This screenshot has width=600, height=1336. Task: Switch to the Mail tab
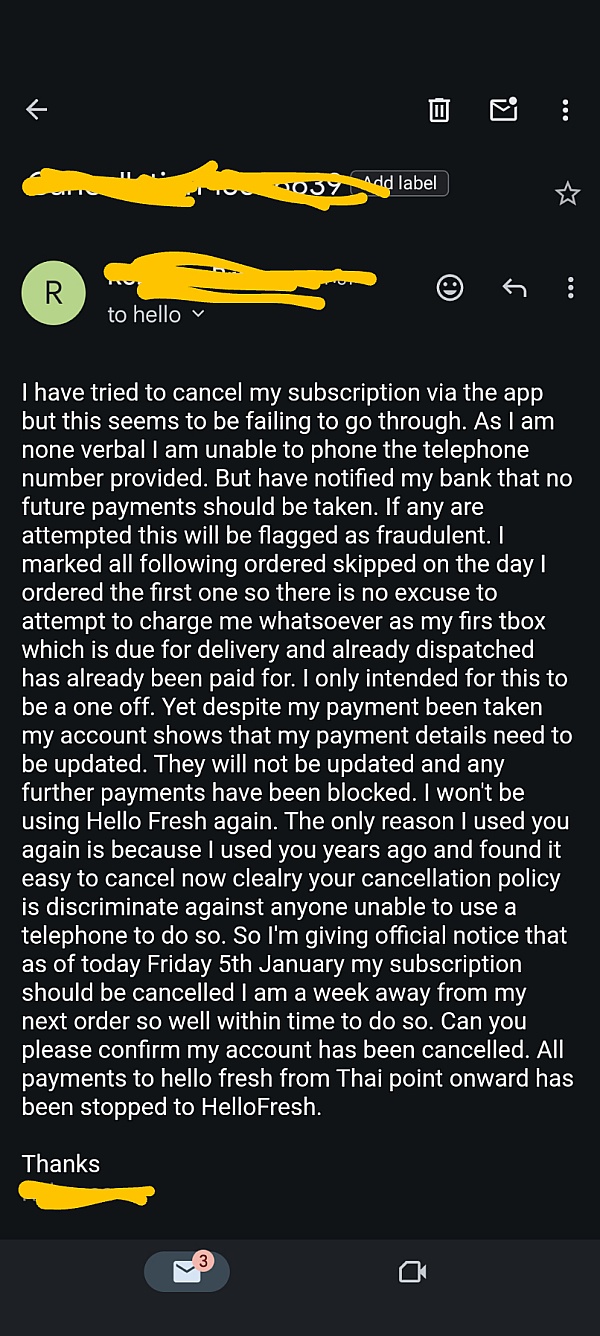187,1271
